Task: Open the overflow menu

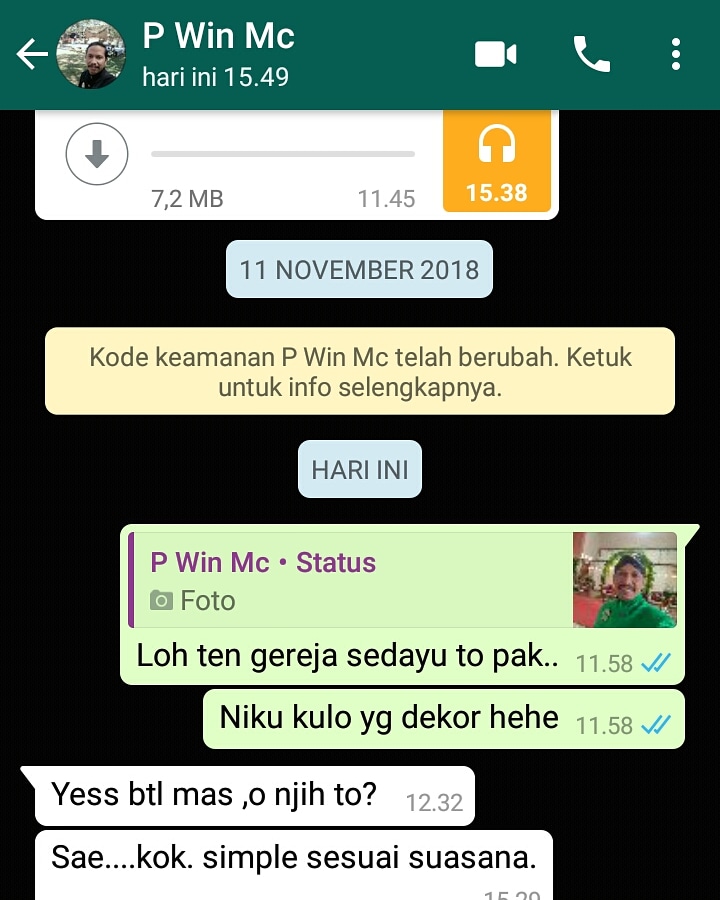Action: (676, 54)
